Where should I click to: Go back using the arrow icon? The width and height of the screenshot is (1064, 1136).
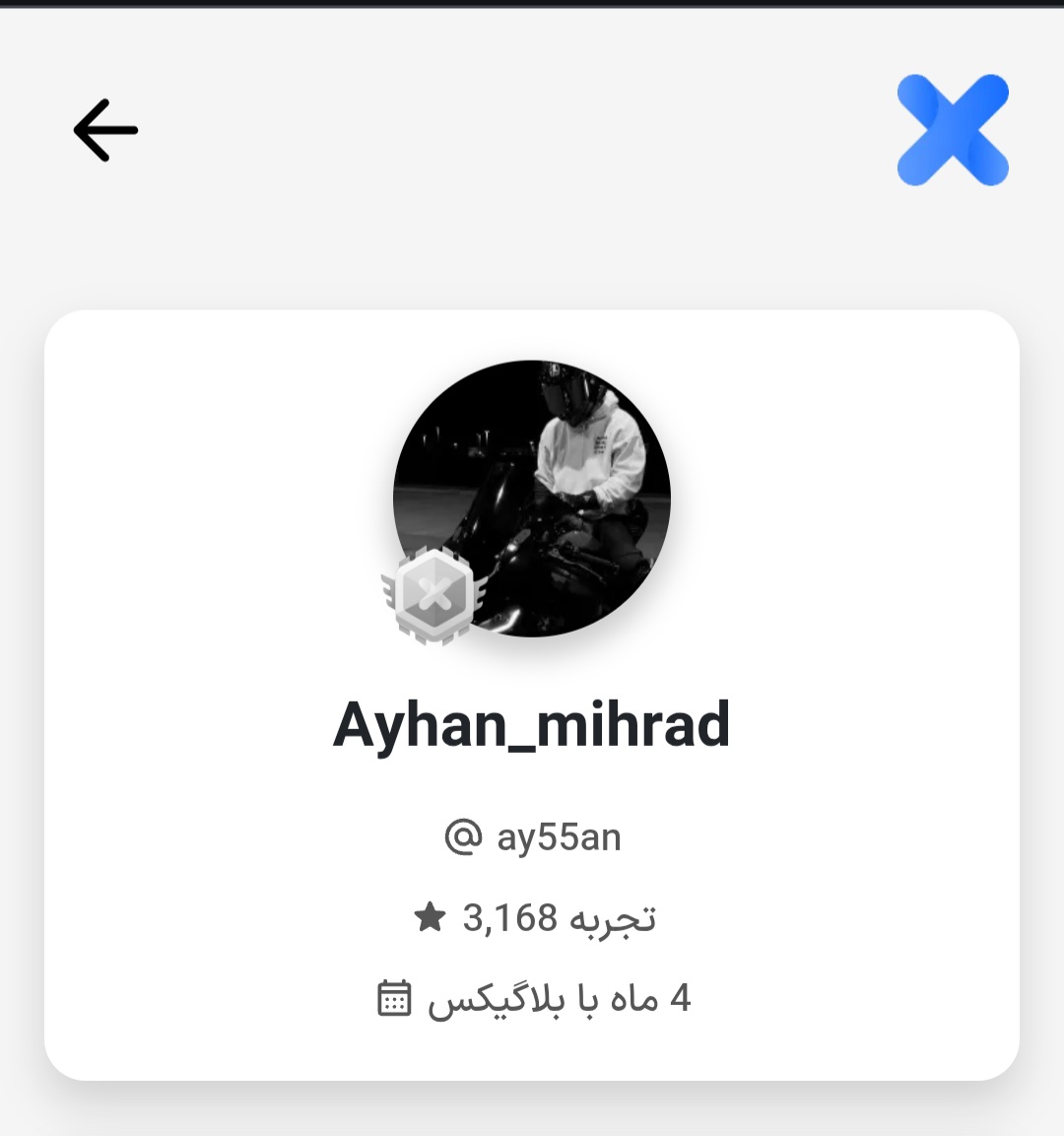tap(105, 130)
